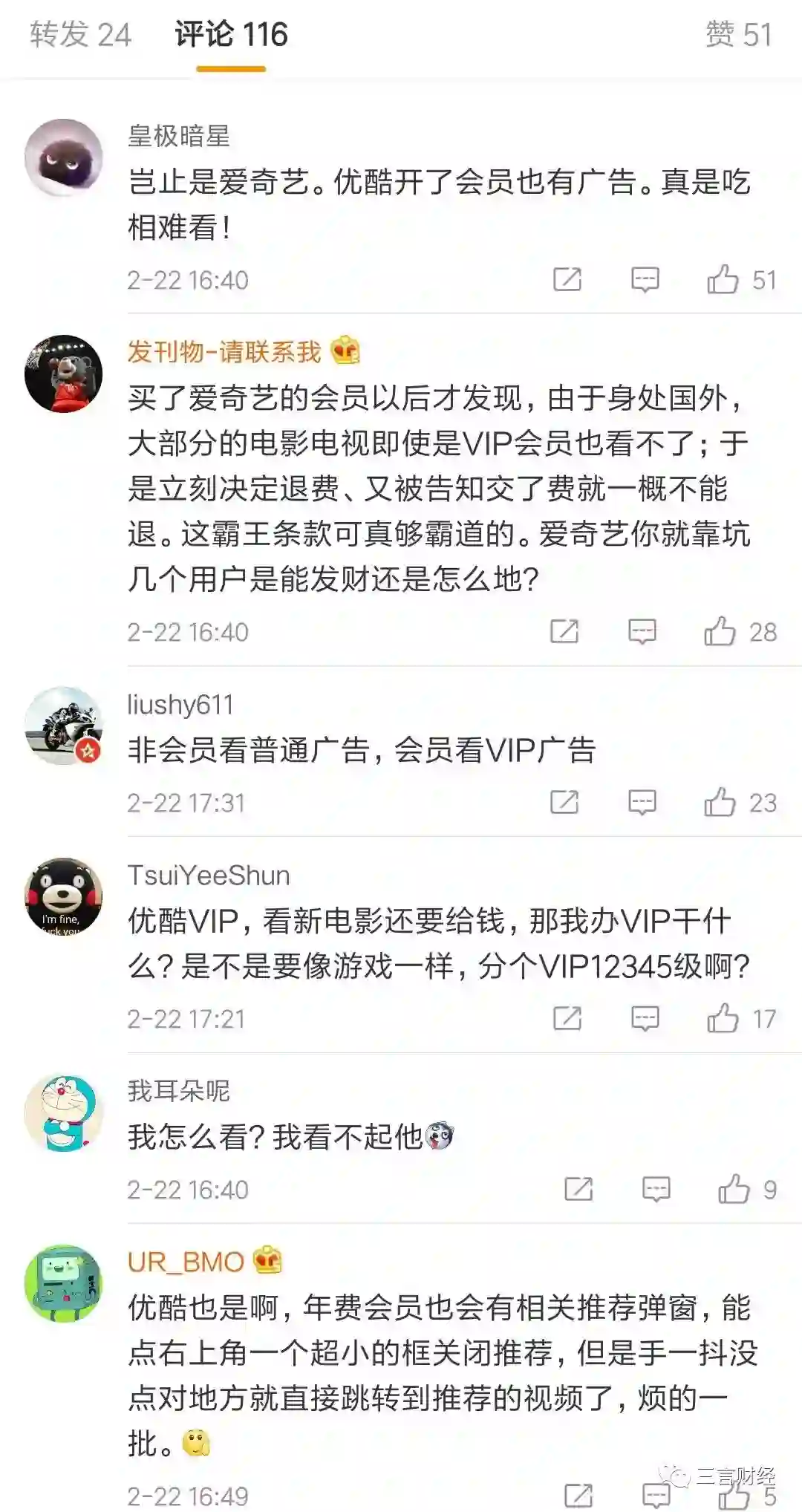
Task: Repost liushy611's comment
Action: pyautogui.click(x=564, y=803)
